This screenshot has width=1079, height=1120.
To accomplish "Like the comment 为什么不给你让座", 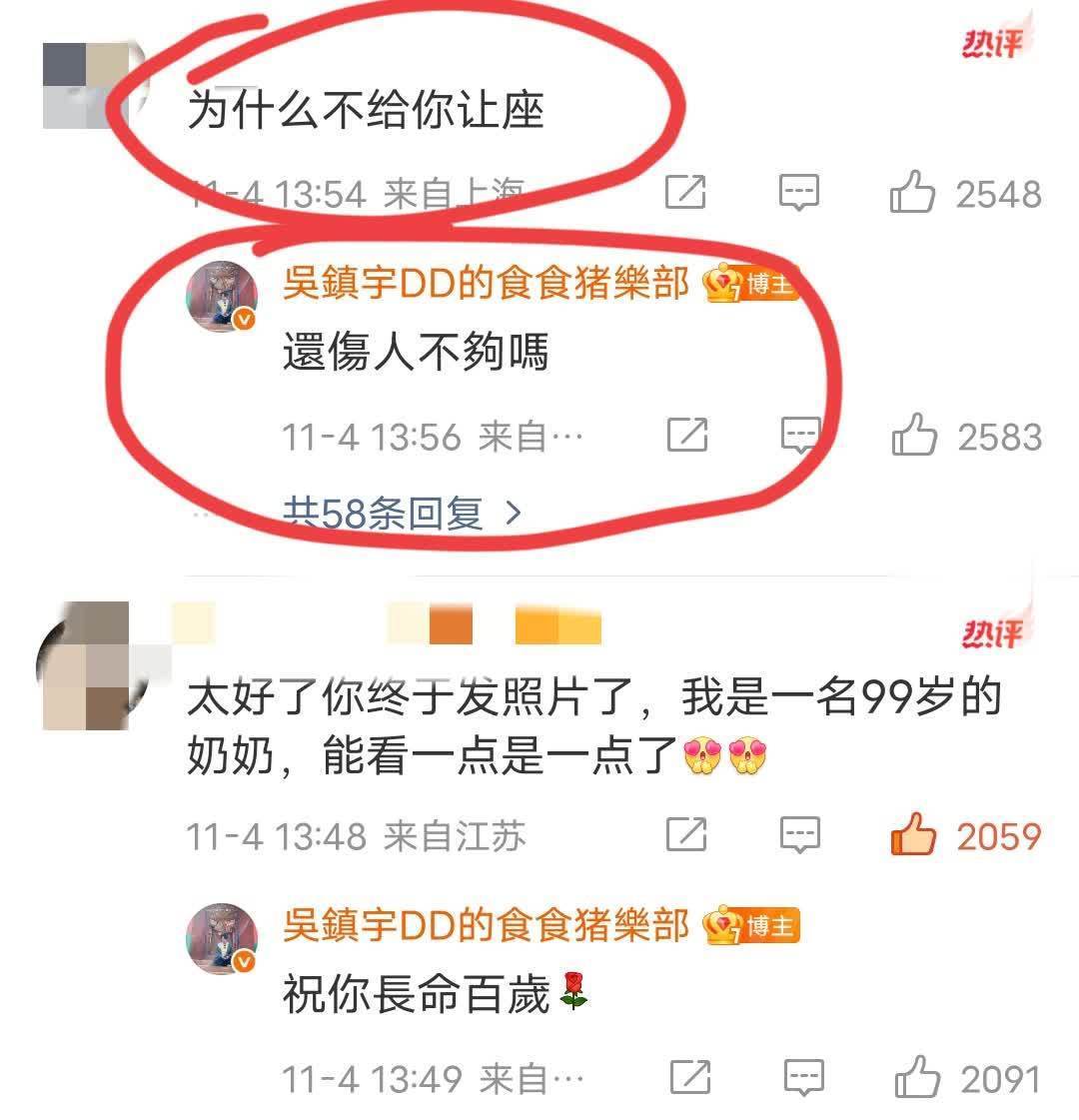I will coord(912,192).
